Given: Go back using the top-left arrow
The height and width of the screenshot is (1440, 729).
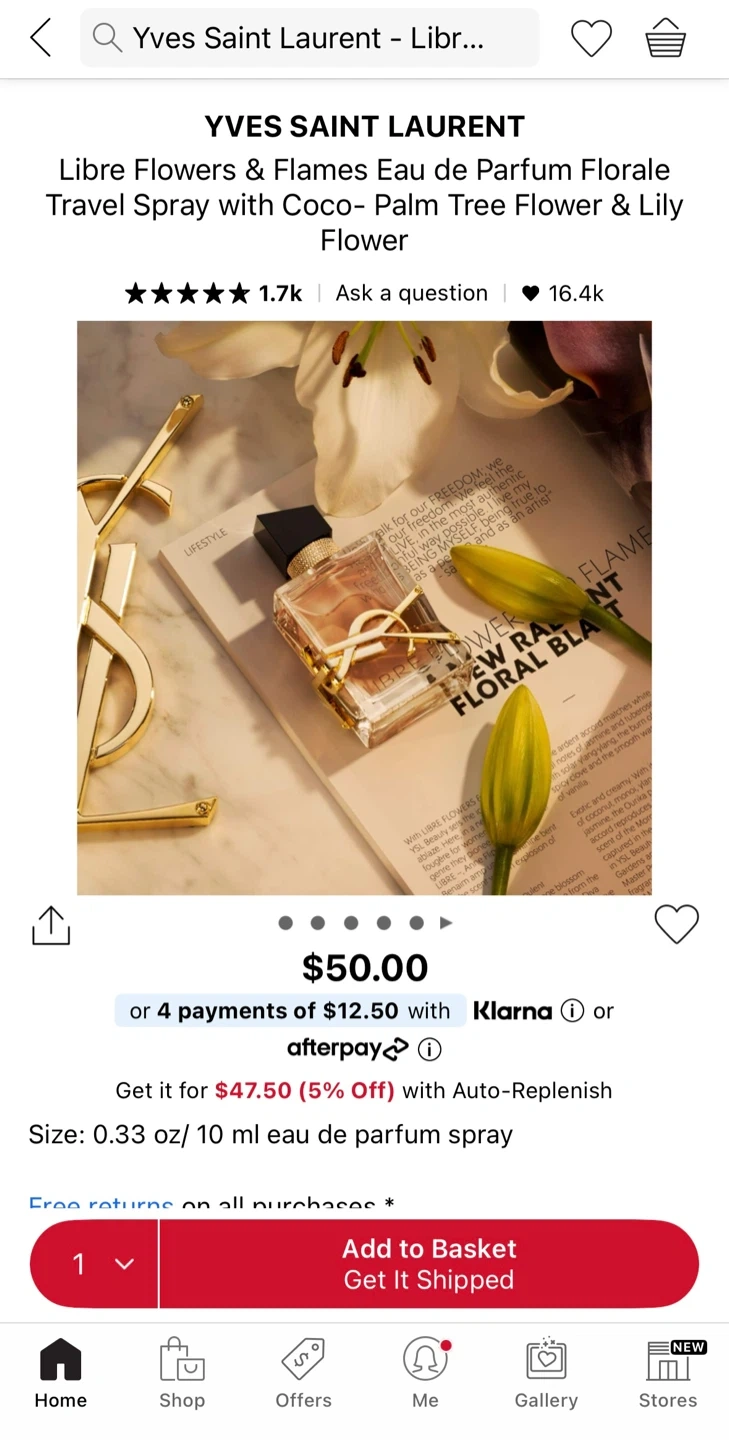Looking at the screenshot, I should click(x=40, y=38).
